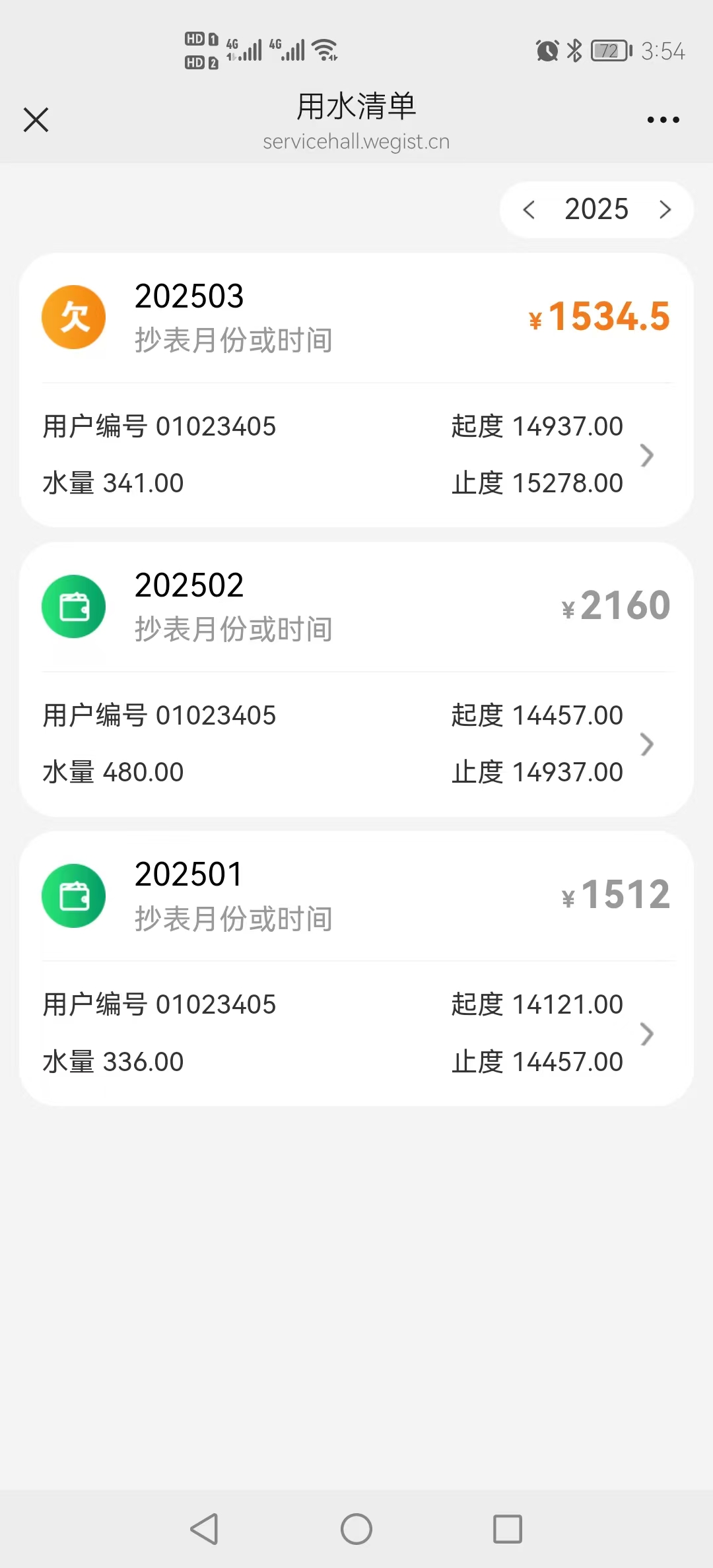Open the three-dot more options menu
Viewport: 713px width, 1568px height.
pos(663,120)
